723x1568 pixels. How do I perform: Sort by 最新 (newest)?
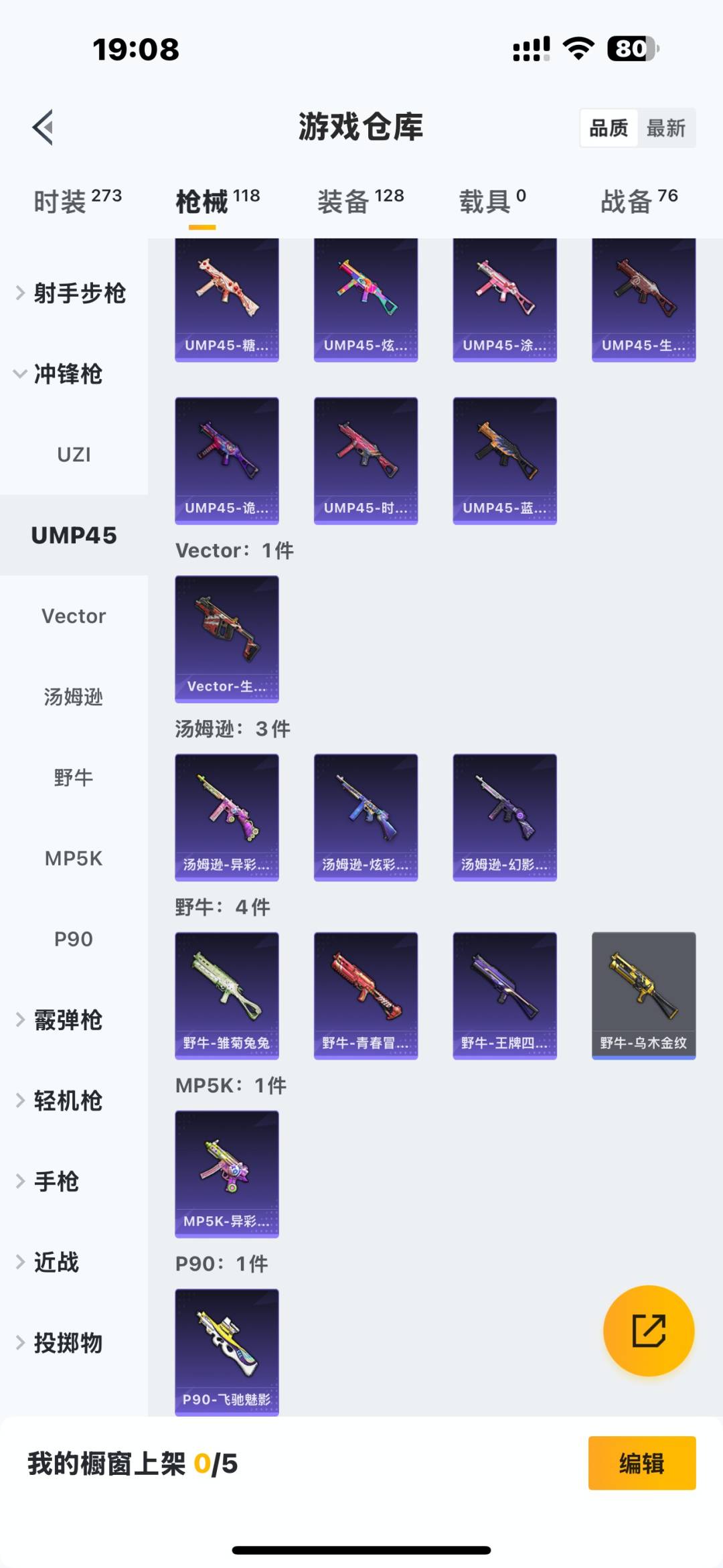click(665, 128)
